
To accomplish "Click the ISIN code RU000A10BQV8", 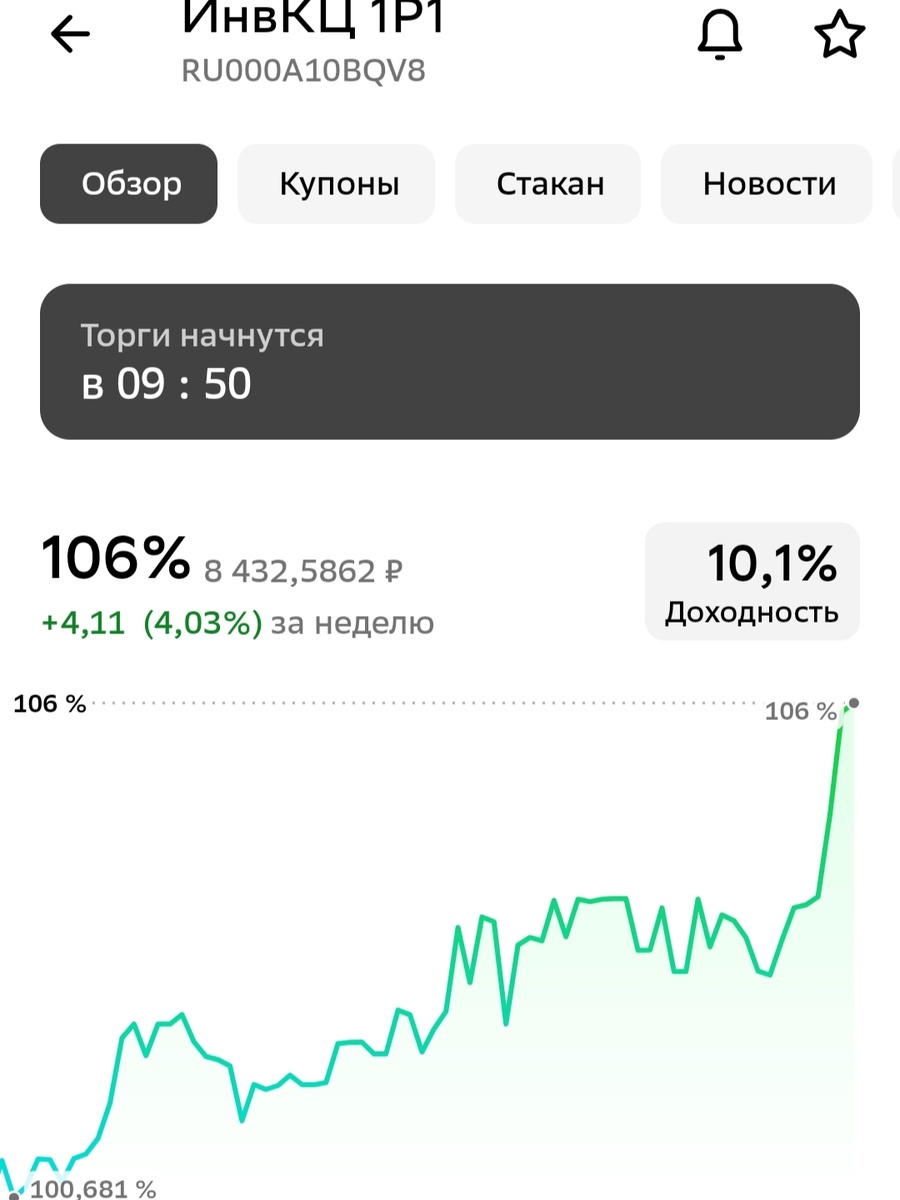I will tap(303, 70).
